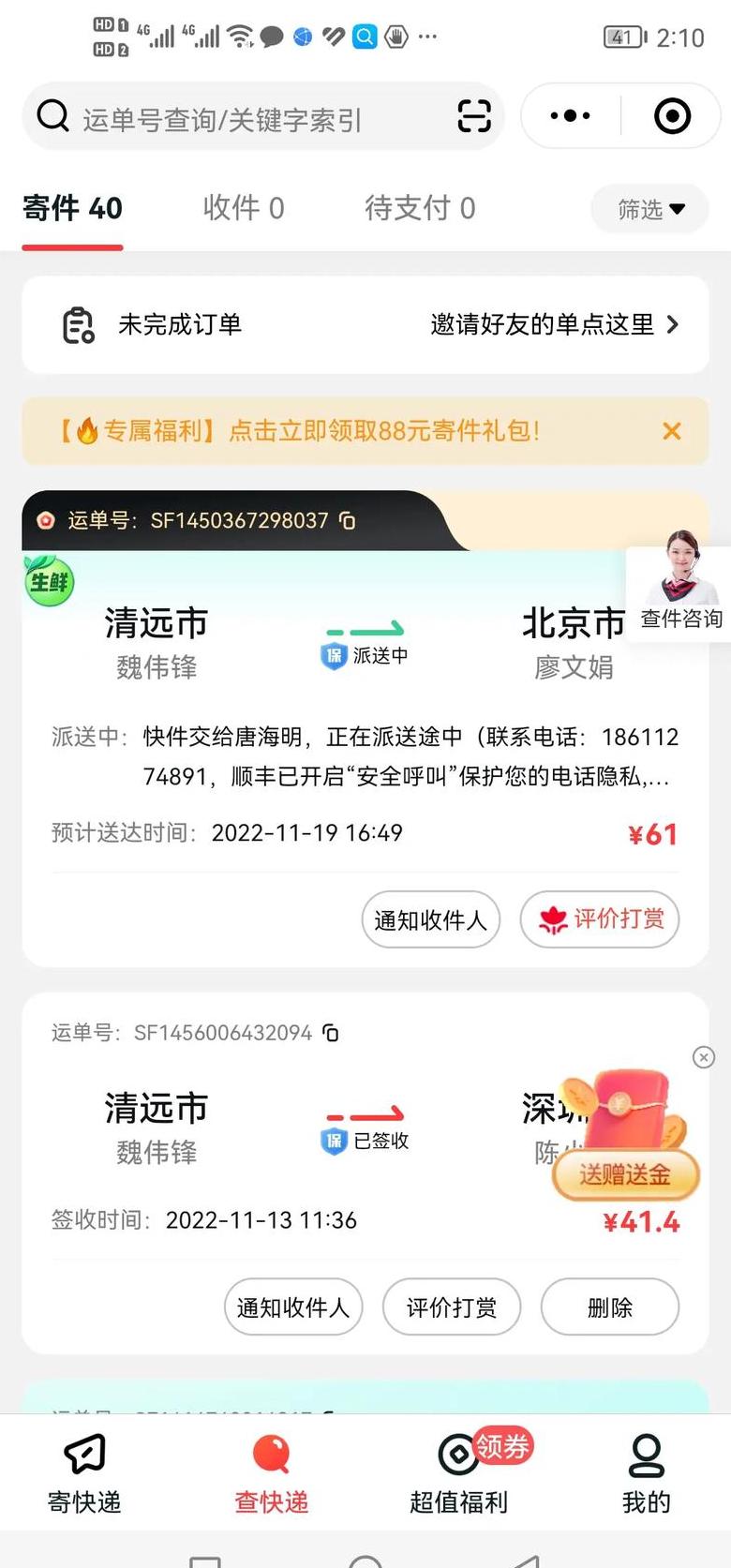Go to the 寄快递 tab
The image size is (731, 1568).
point(84,1473)
